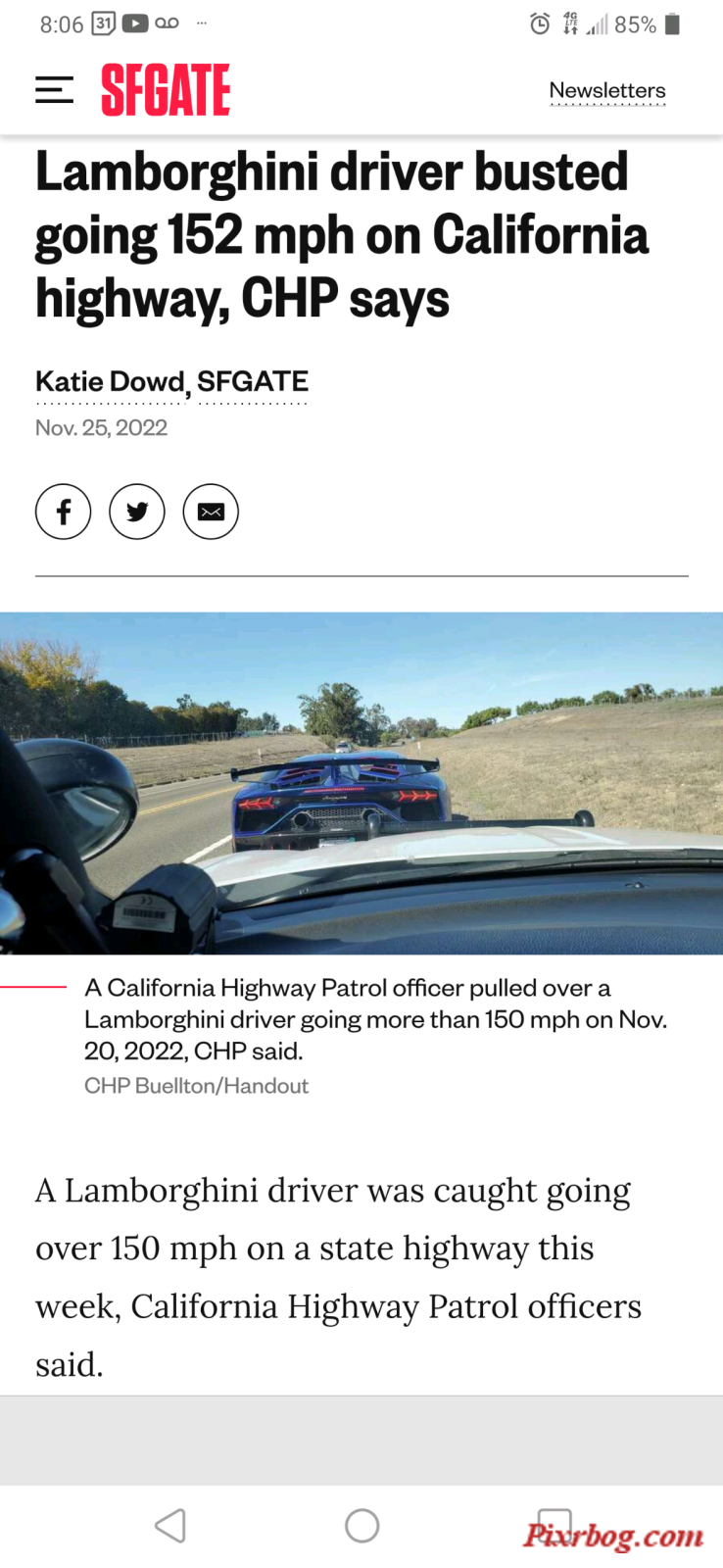Tap the system back button
The image size is (723, 1568).
pyautogui.click(x=170, y=1526)
